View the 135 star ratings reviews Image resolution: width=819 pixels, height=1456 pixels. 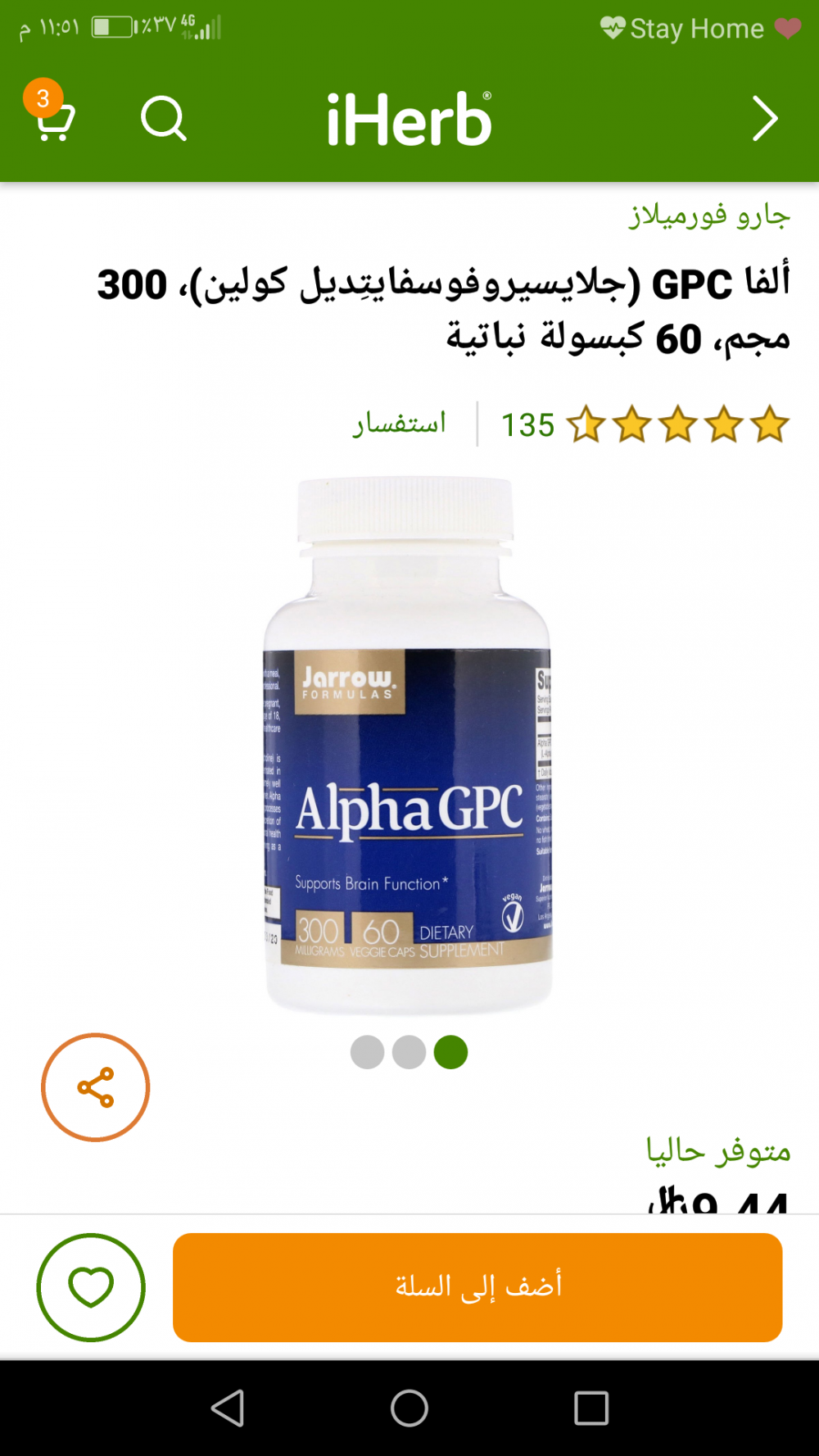[645, 425]
